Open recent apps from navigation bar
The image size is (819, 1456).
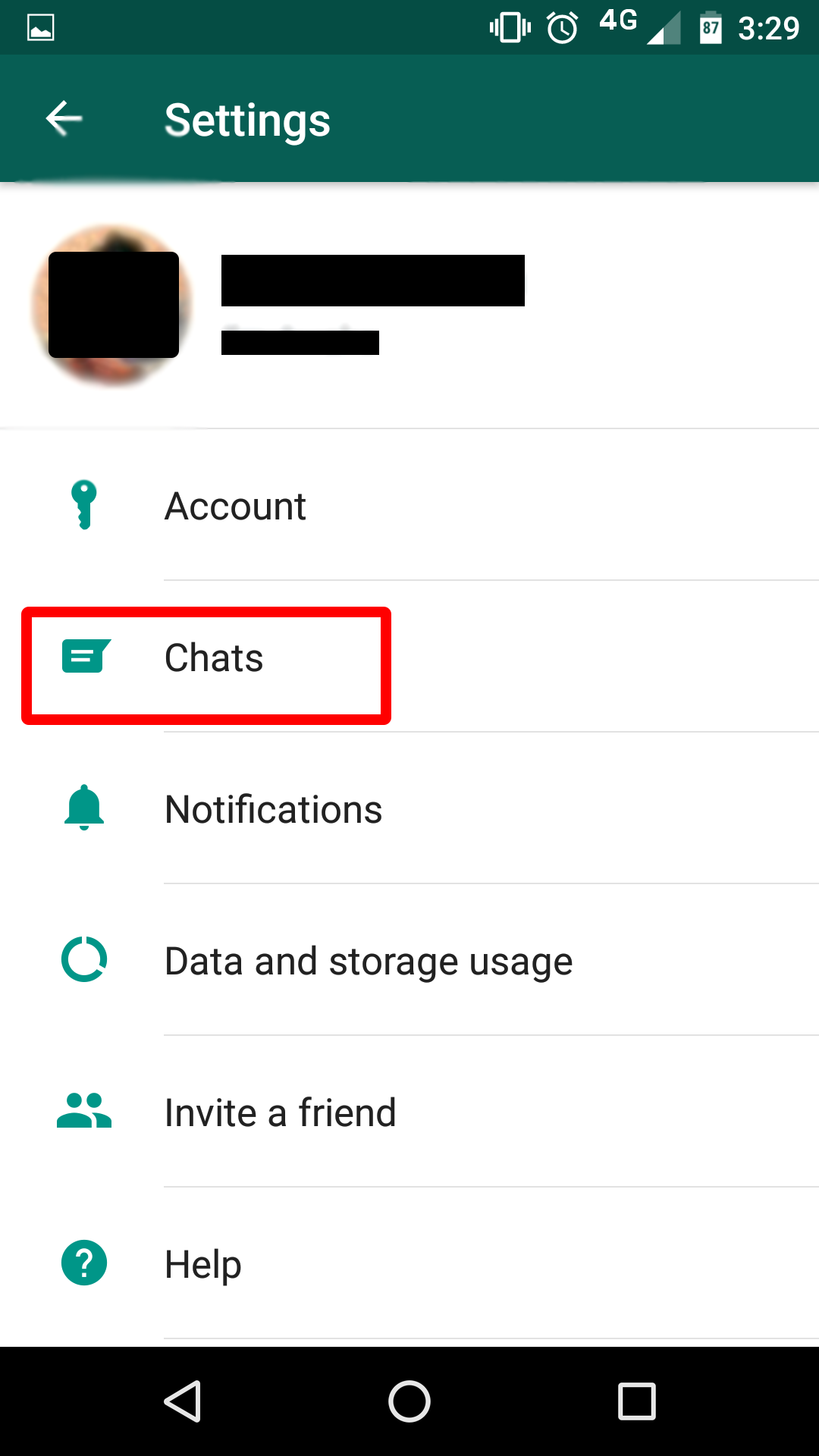(636, 1401)
